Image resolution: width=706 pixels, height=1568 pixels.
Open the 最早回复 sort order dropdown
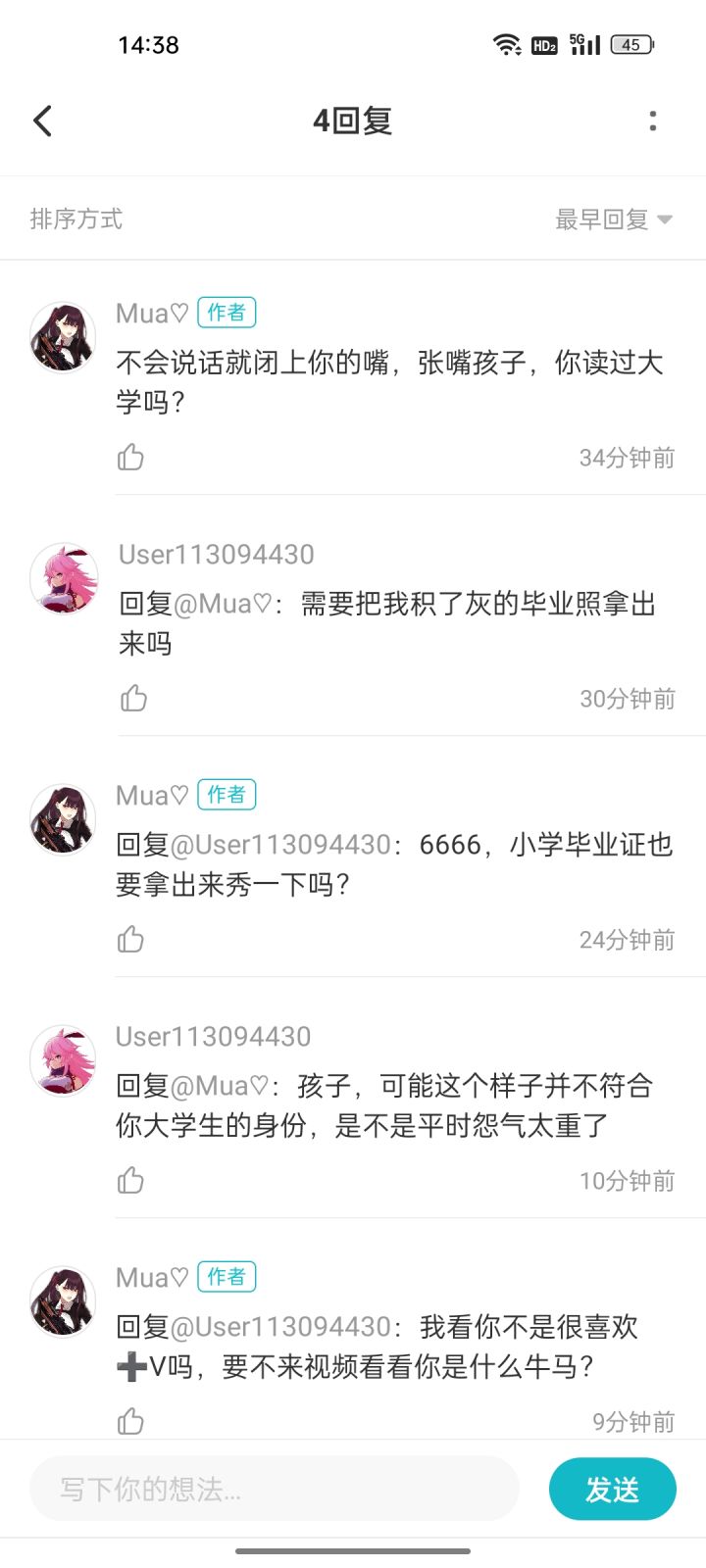coord(614,220)
